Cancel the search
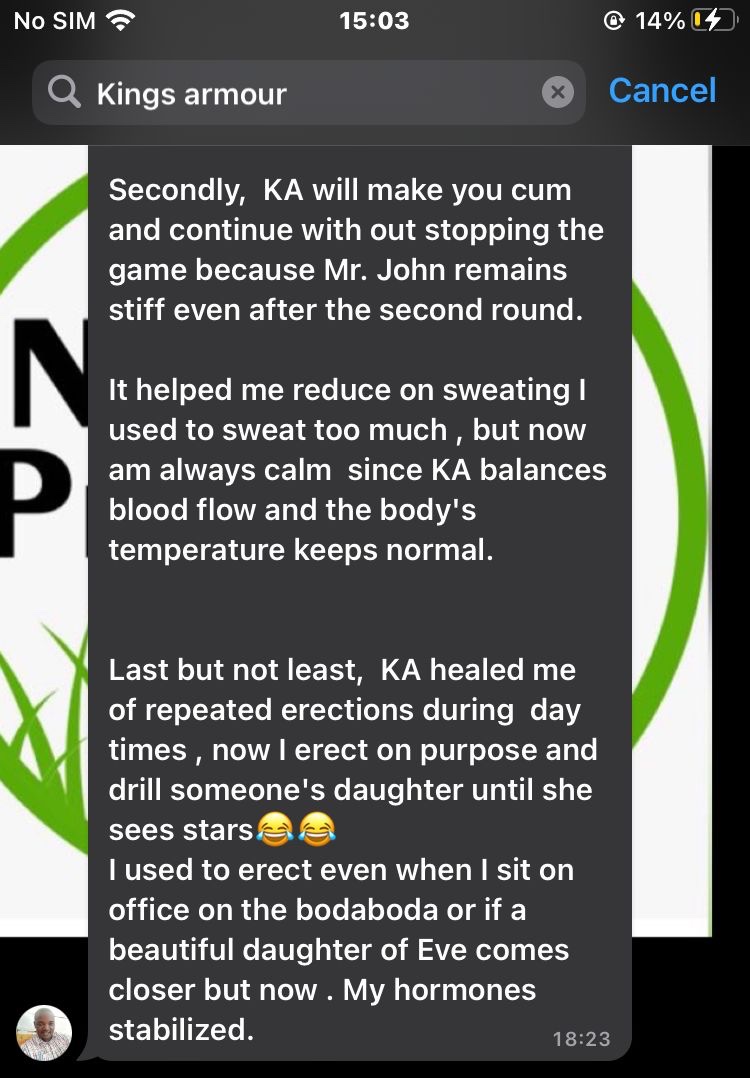 point(662,91)
